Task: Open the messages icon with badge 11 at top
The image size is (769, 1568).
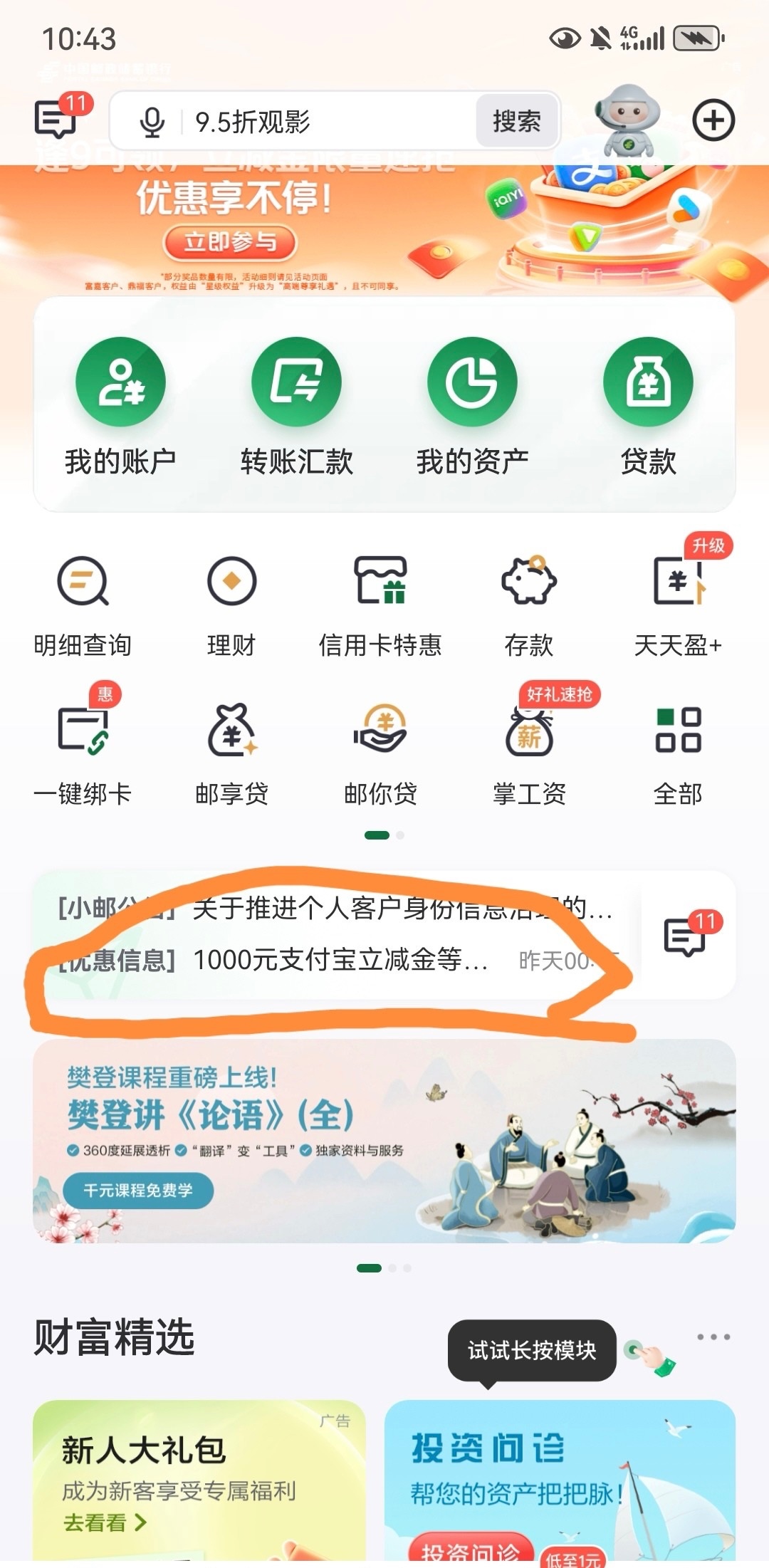Action: pos(56,118)
